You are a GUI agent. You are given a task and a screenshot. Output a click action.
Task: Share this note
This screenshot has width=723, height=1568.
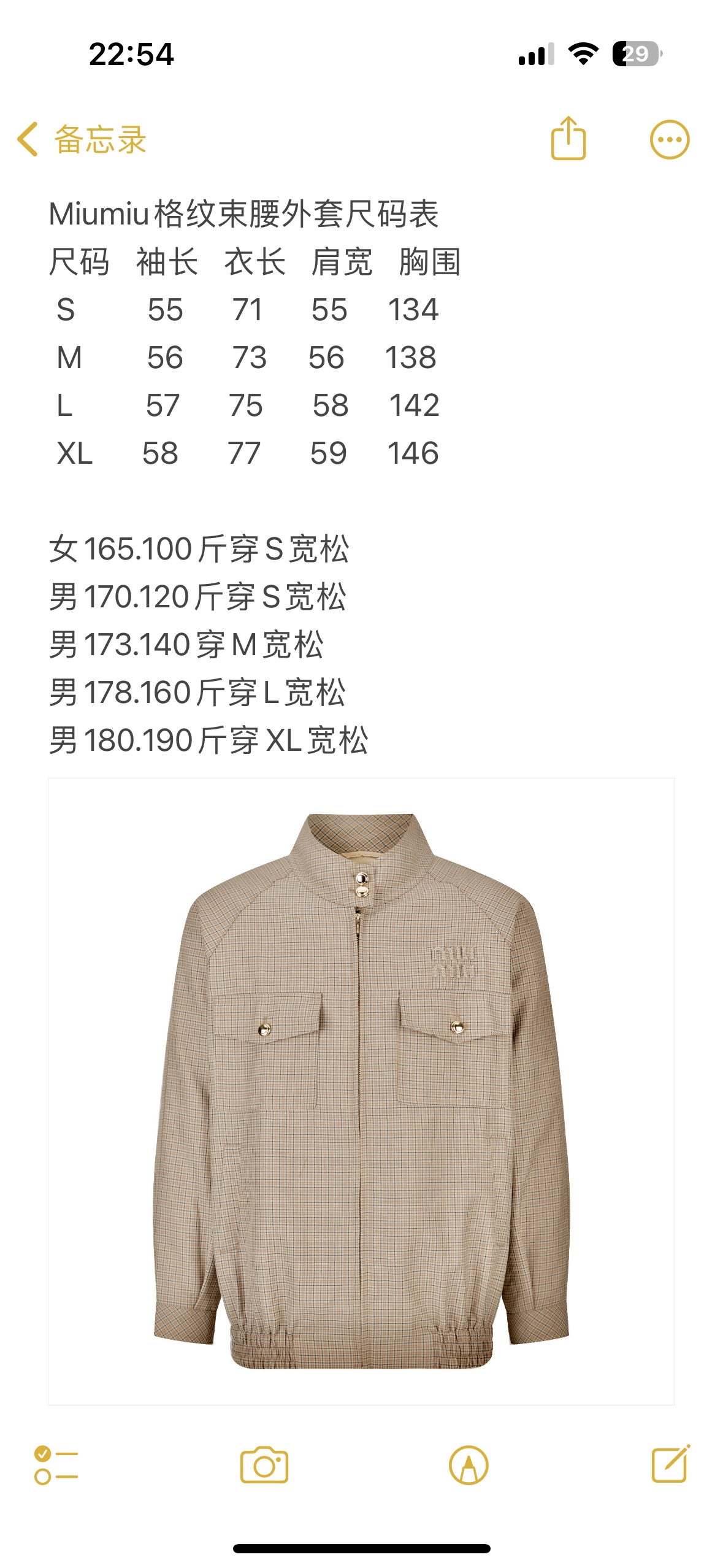pos(568,139)
